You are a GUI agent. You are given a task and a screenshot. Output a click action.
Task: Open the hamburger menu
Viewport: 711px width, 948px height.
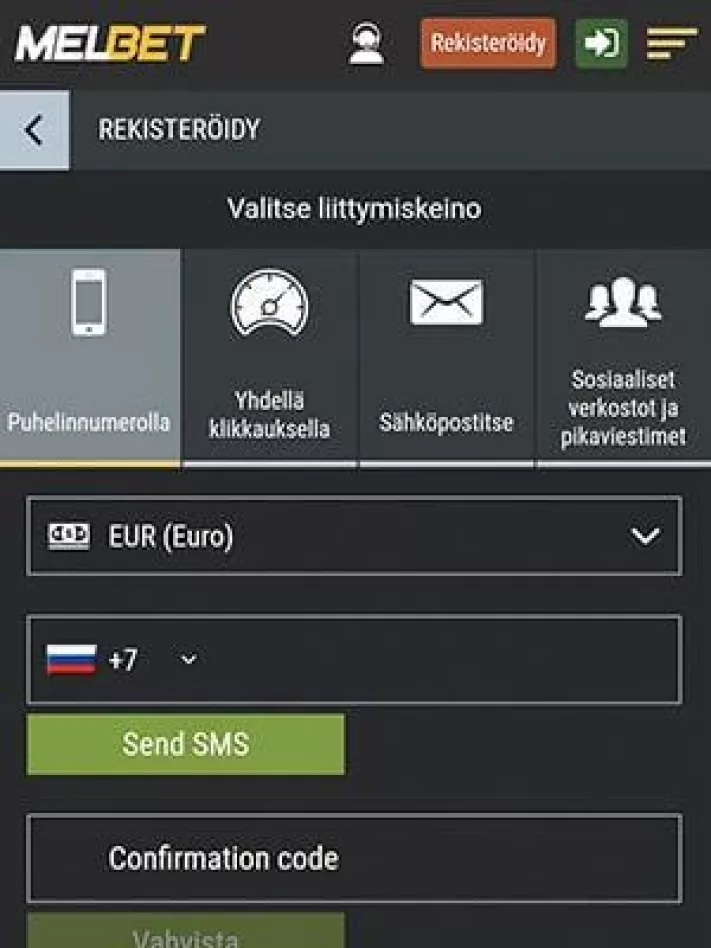pos(671,44)
